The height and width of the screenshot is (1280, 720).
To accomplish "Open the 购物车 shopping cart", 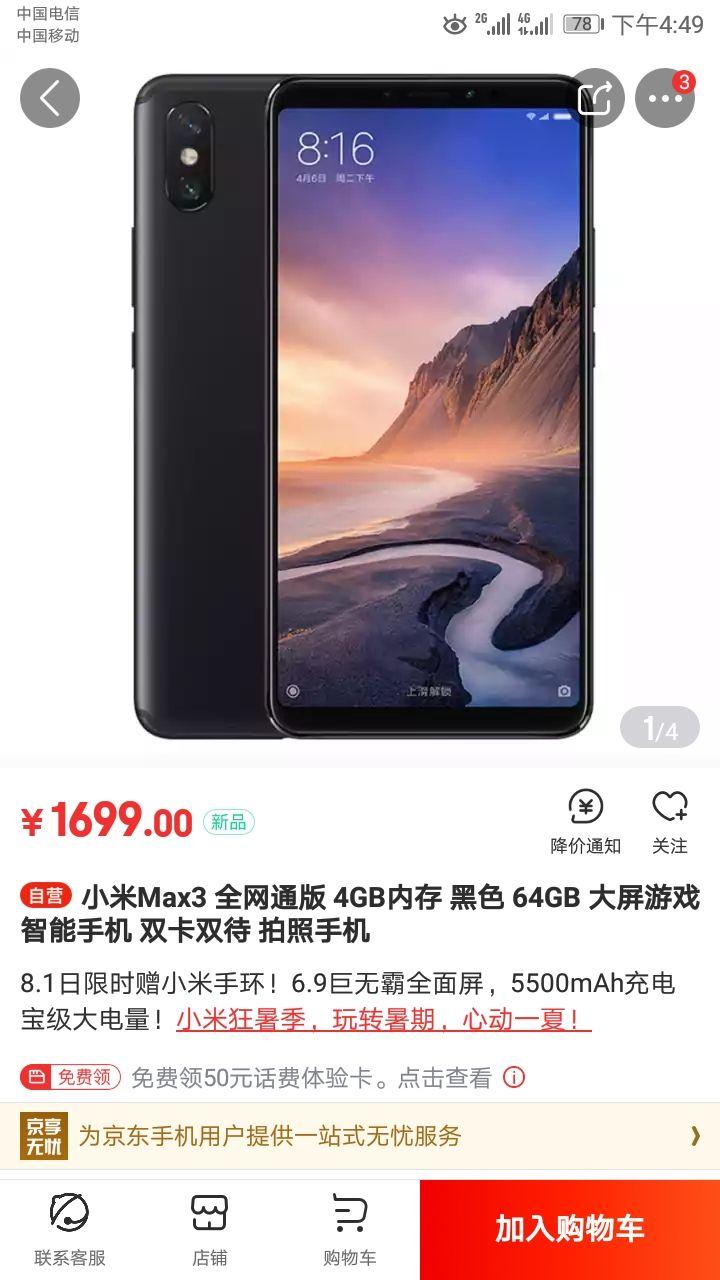I will (349, 1229).
